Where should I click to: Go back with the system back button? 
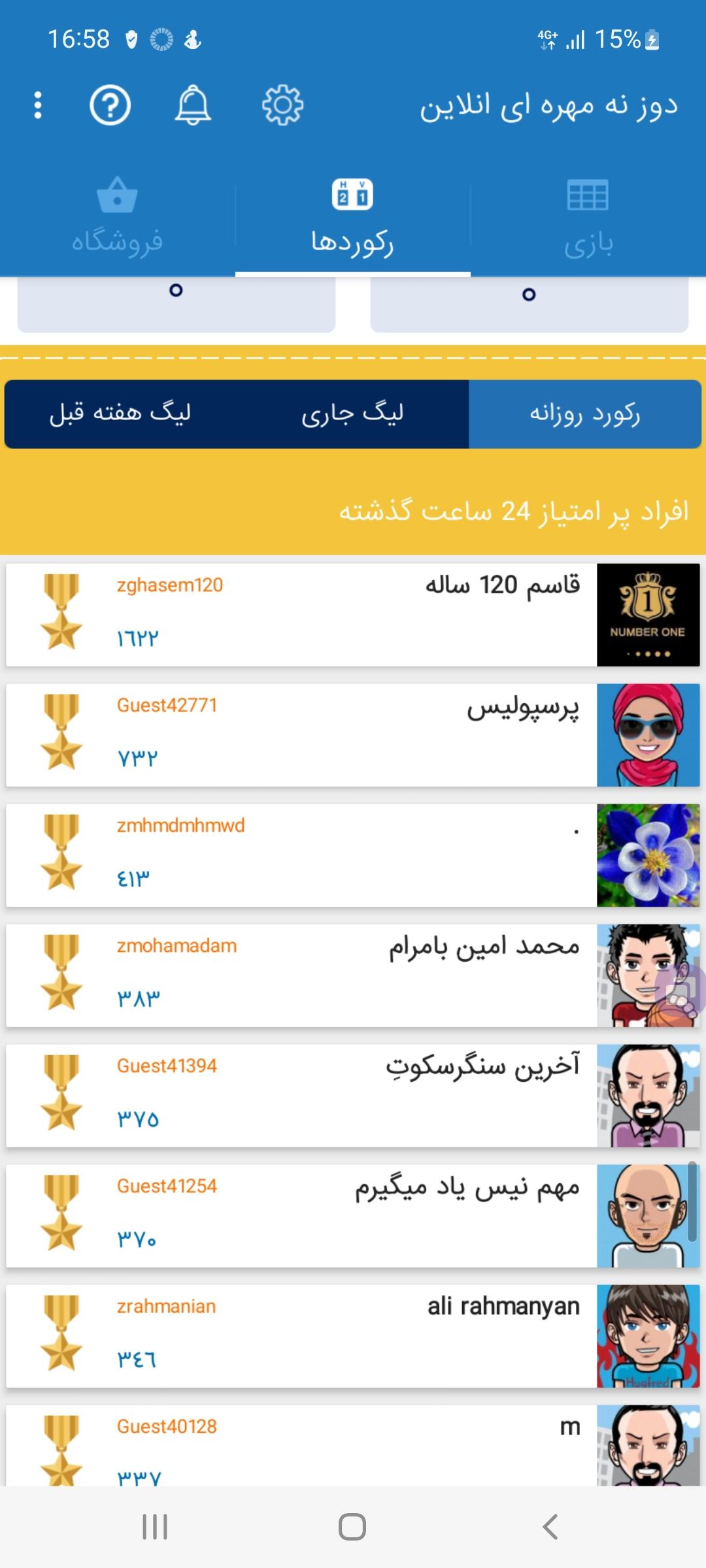point(550,1527)
